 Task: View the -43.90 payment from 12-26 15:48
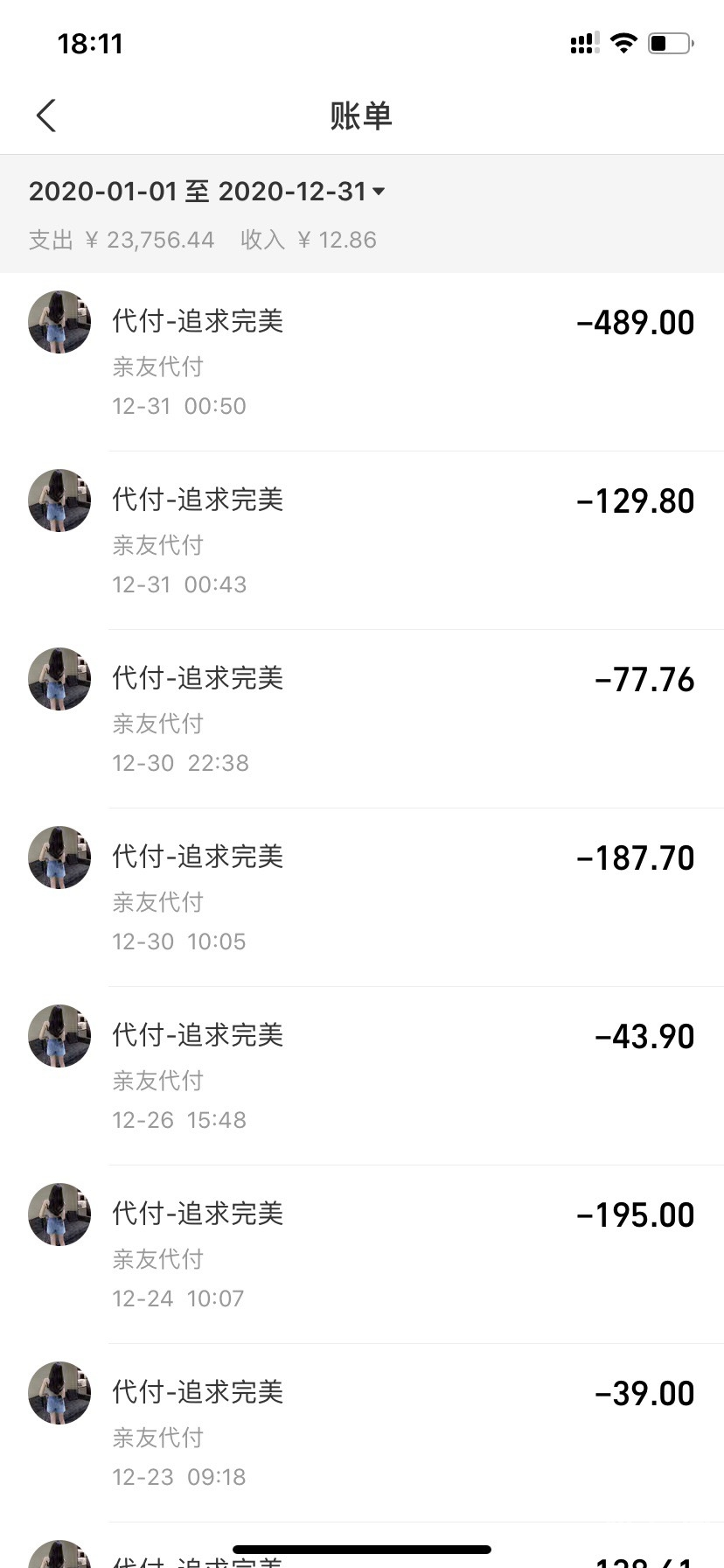click(x=362, y=1076)
